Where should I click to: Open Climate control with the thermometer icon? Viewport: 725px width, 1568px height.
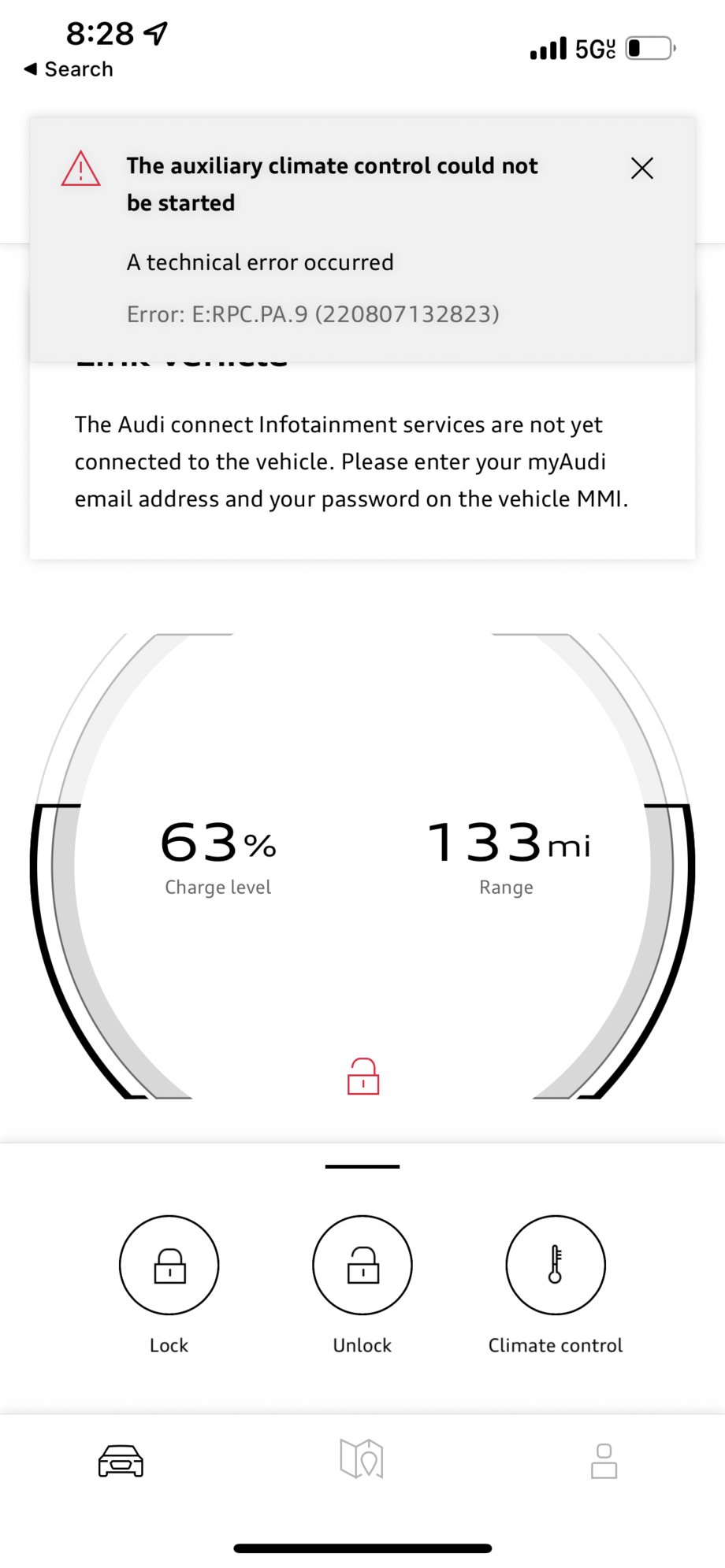(x=555, y=1265)
